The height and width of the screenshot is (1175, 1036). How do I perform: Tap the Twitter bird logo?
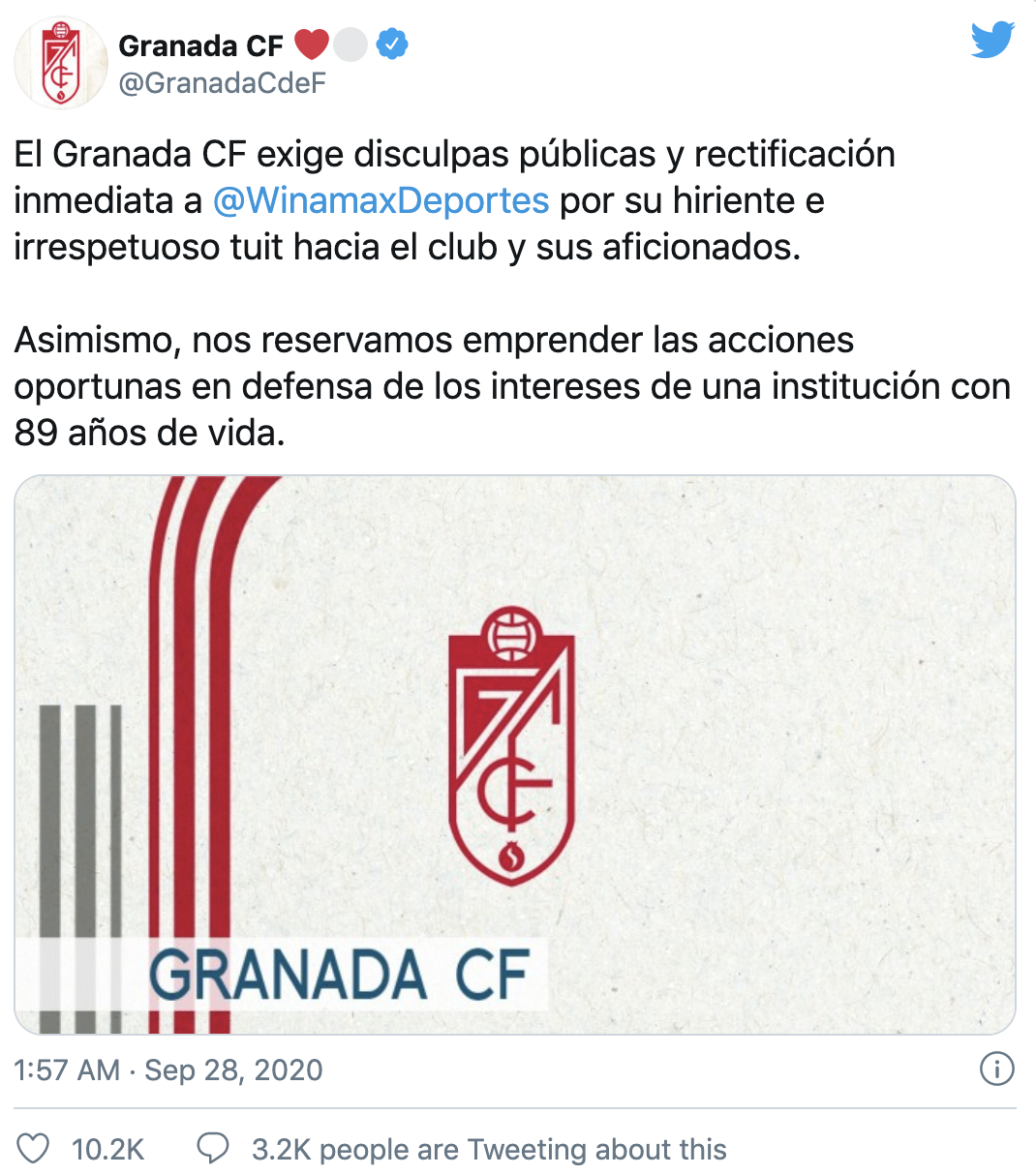click(x=992, y=40)
